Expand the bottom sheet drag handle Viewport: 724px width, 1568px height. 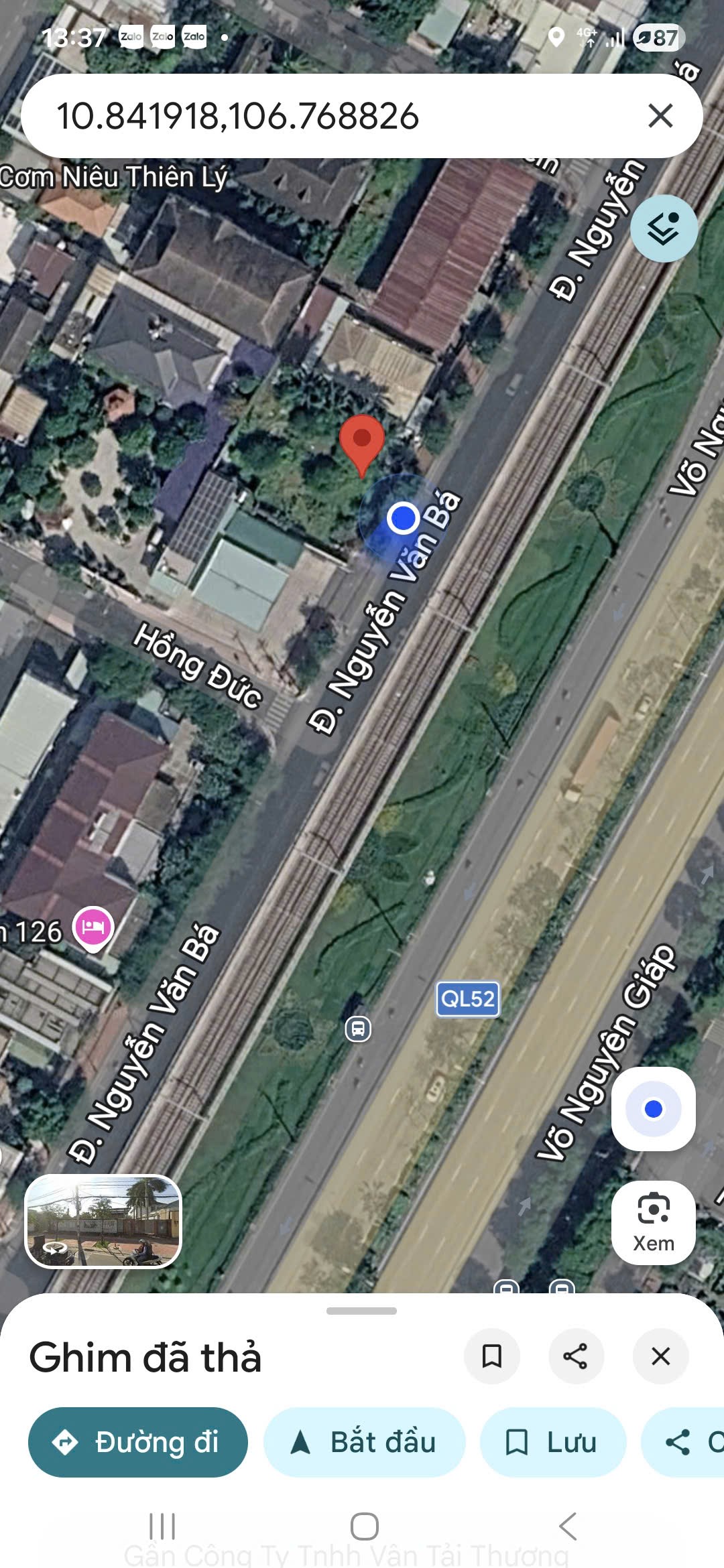pyautogui.click(x=362, y=1311)
